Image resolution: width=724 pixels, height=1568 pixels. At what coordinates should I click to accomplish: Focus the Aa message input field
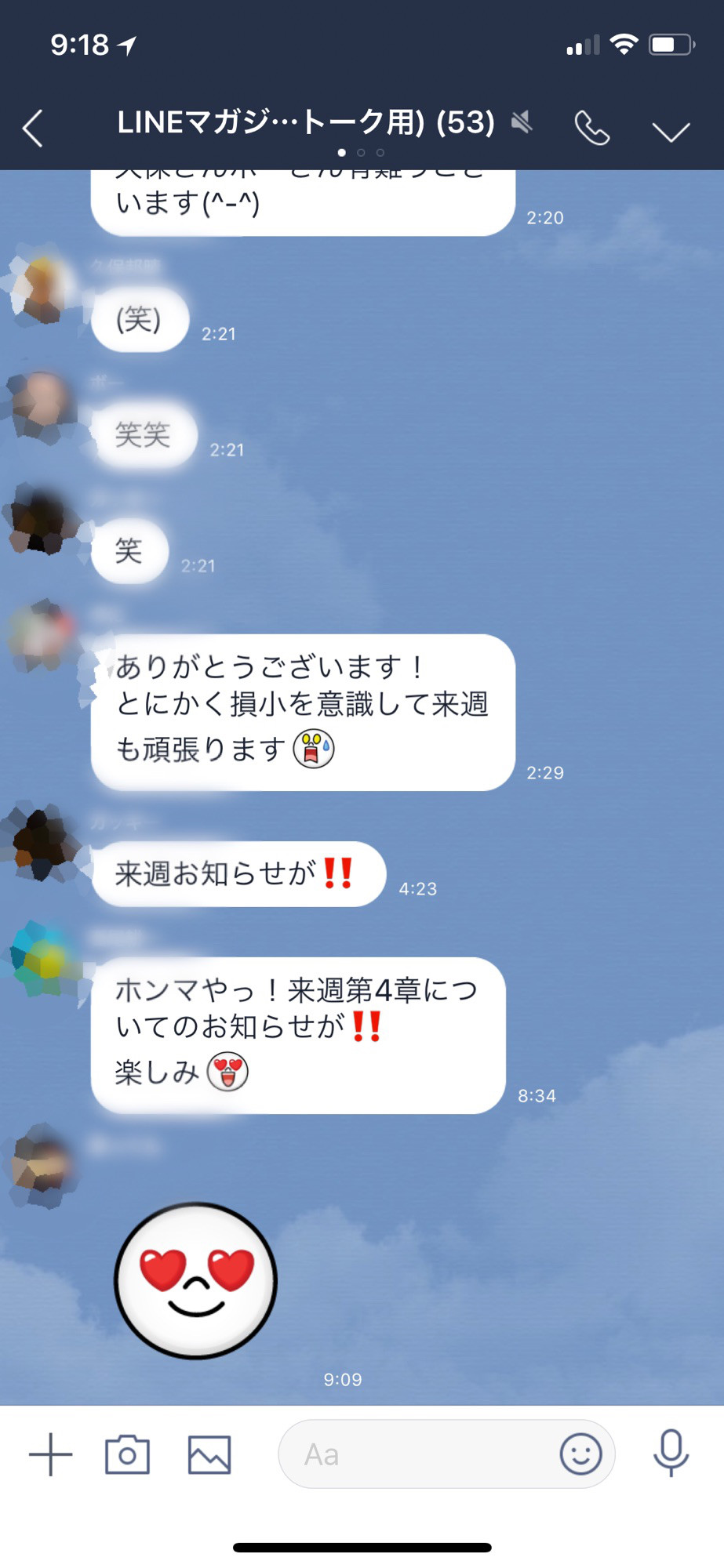pos(416,1454)
